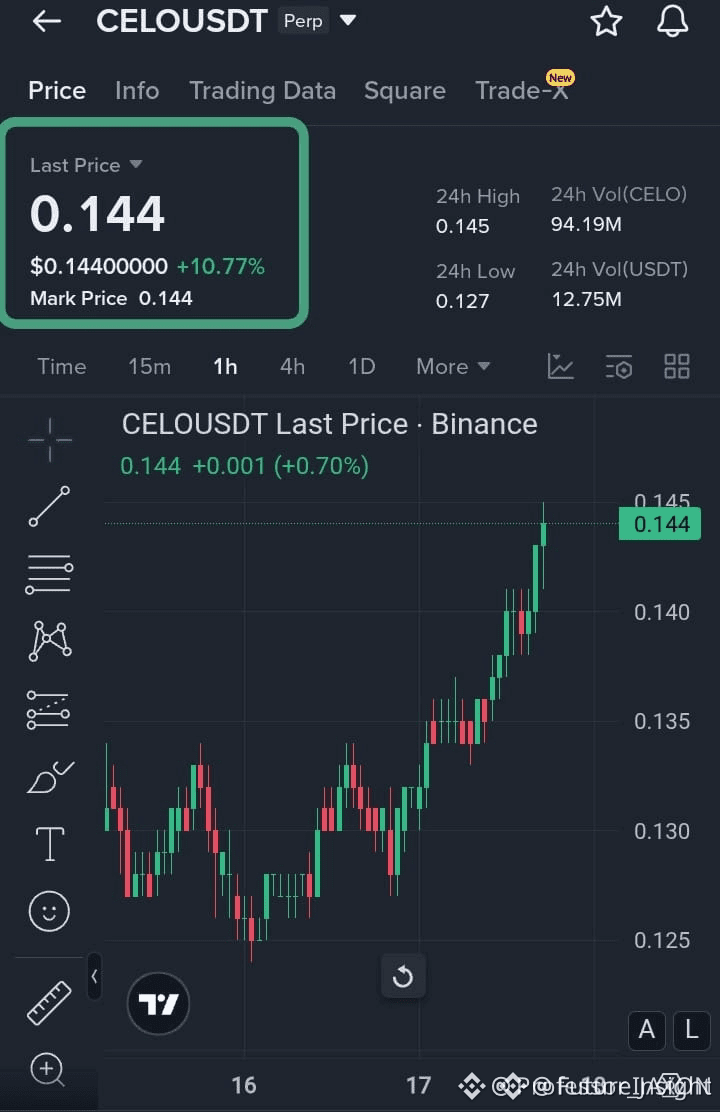This screenshot has width=720, height=1112.
Task: Reload the chart with the refresh icon
Action: point(403,976)
